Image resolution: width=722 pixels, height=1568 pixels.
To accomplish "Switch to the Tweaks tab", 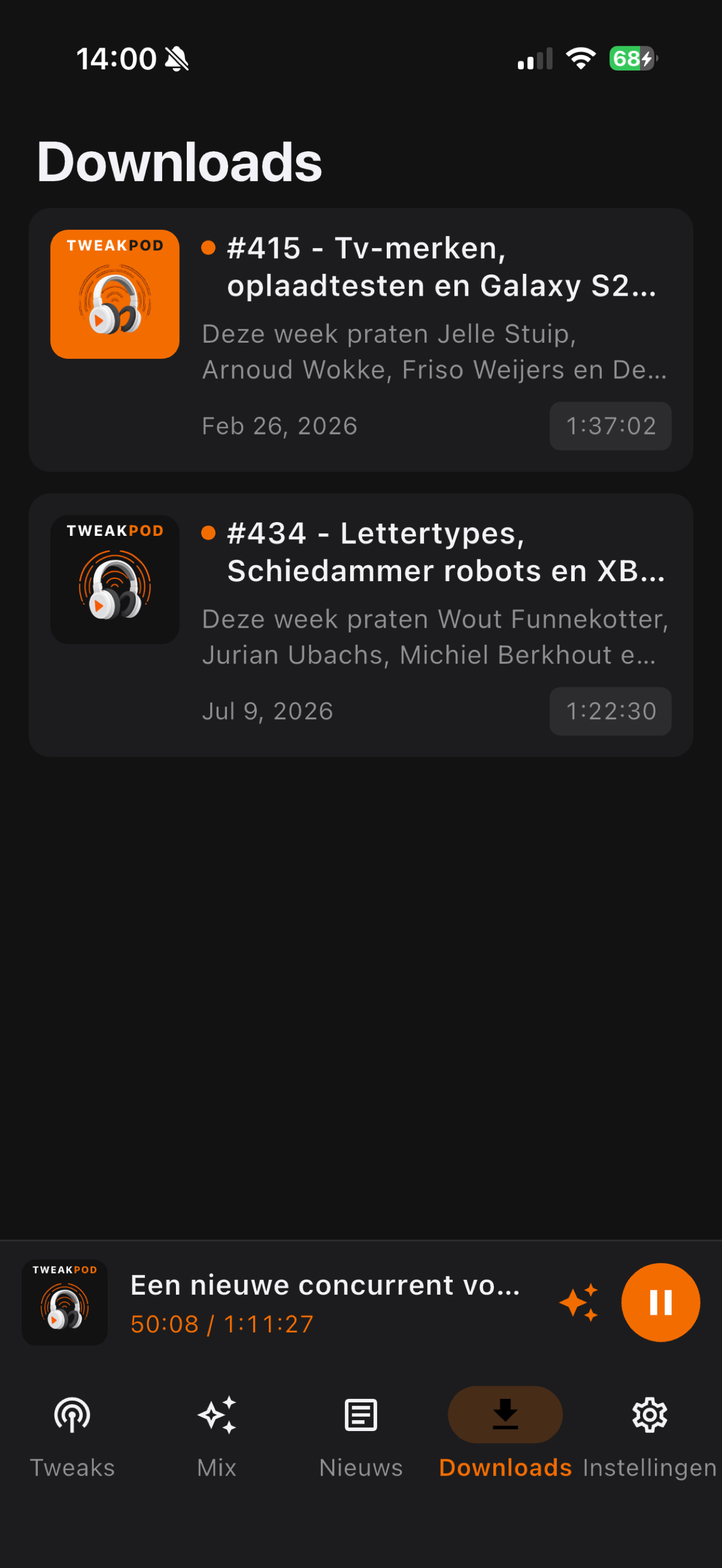I will [72, 1437].
